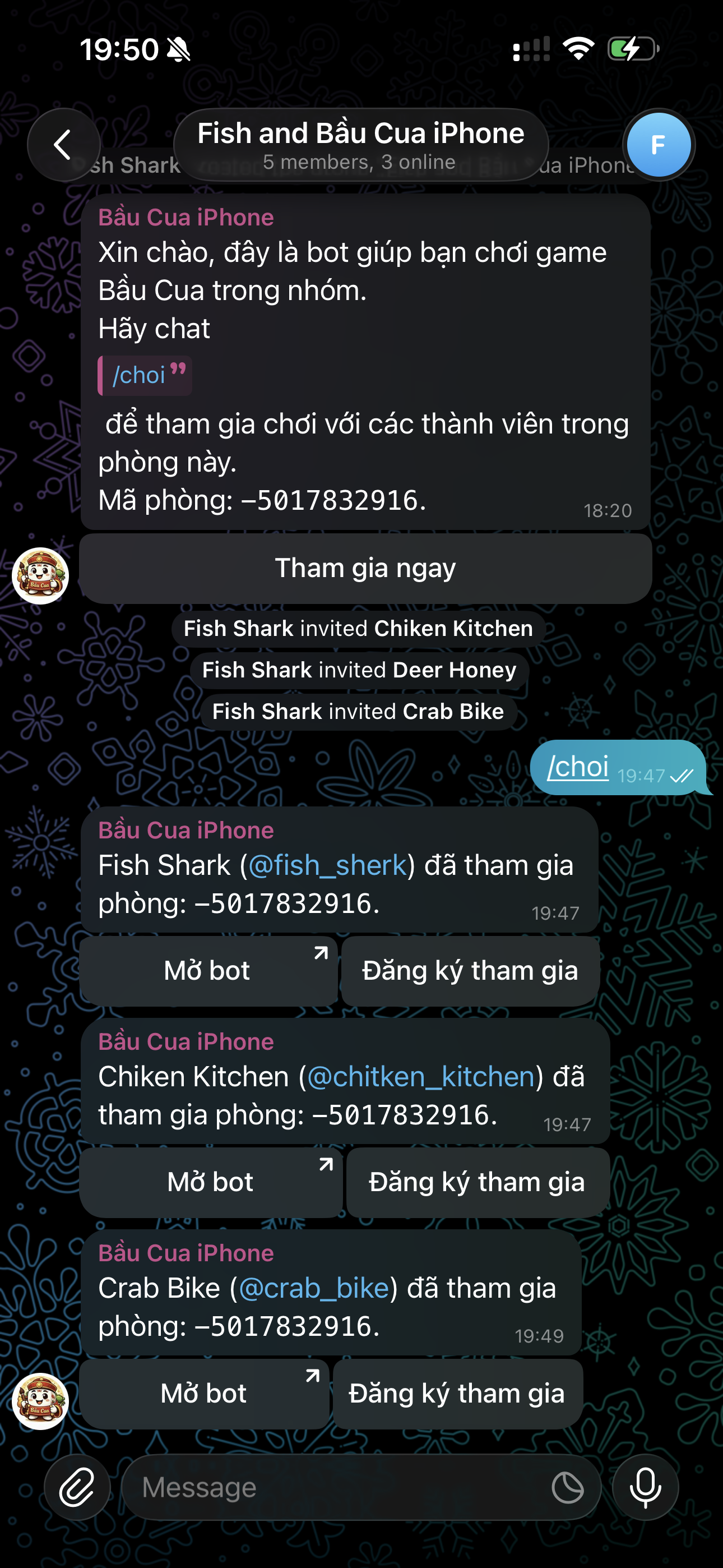Tap the paperclip to attach a file

tap(77, 1487)
